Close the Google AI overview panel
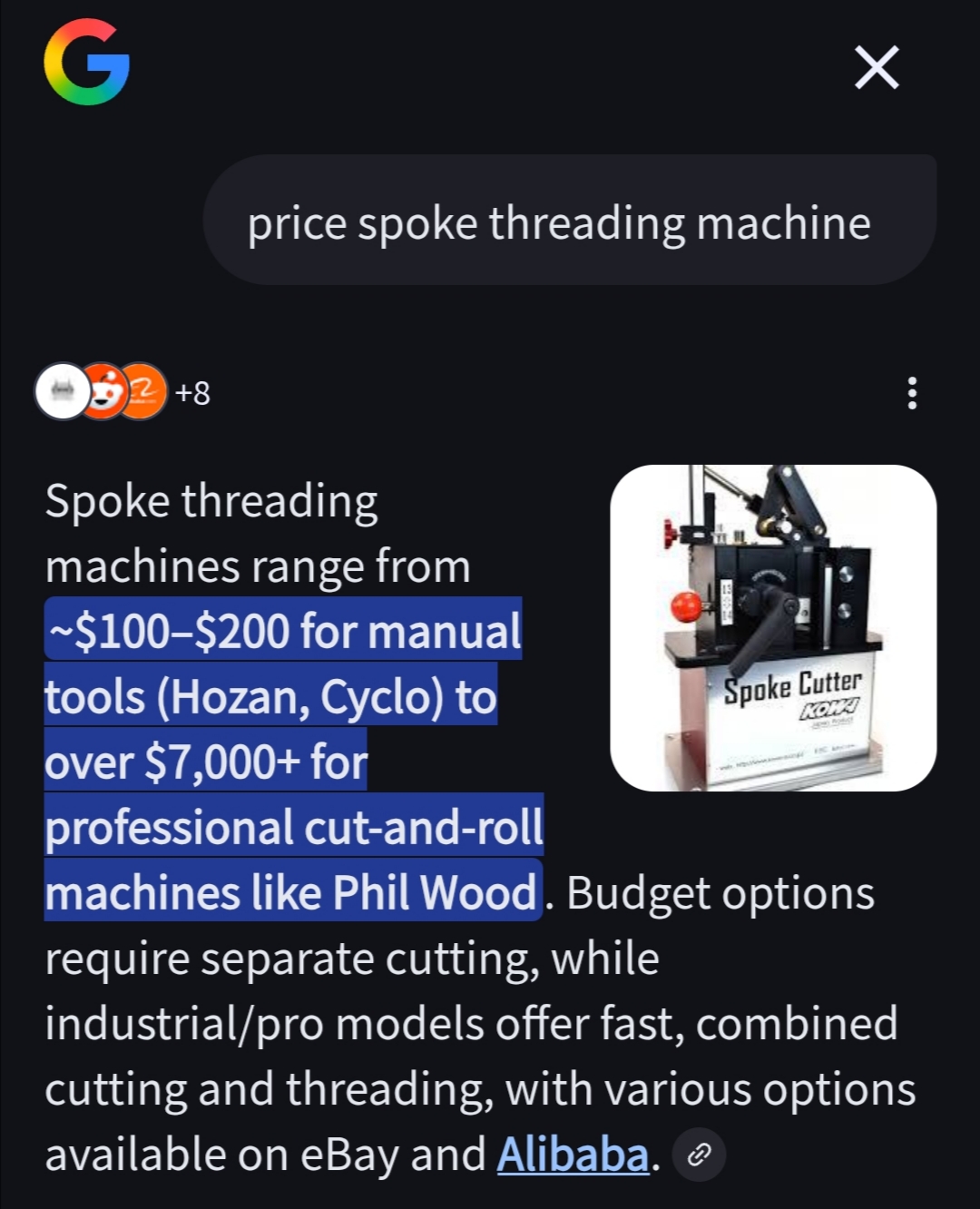Viewport: 980px width, 1209px height. [877, 68]
